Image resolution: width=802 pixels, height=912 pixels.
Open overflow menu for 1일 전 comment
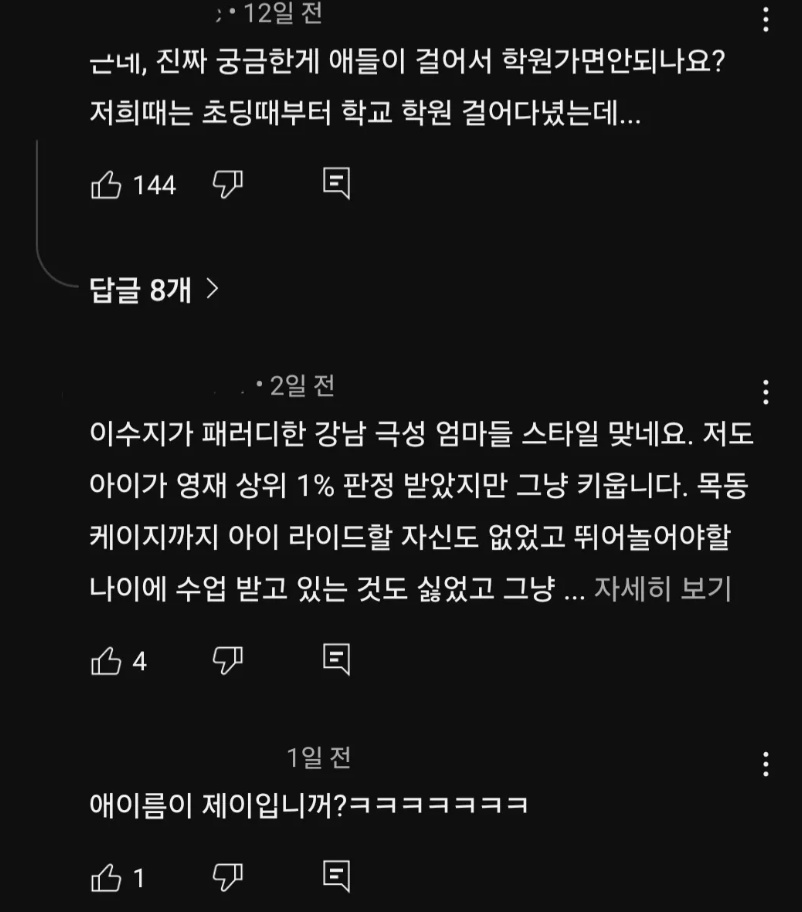766,764
